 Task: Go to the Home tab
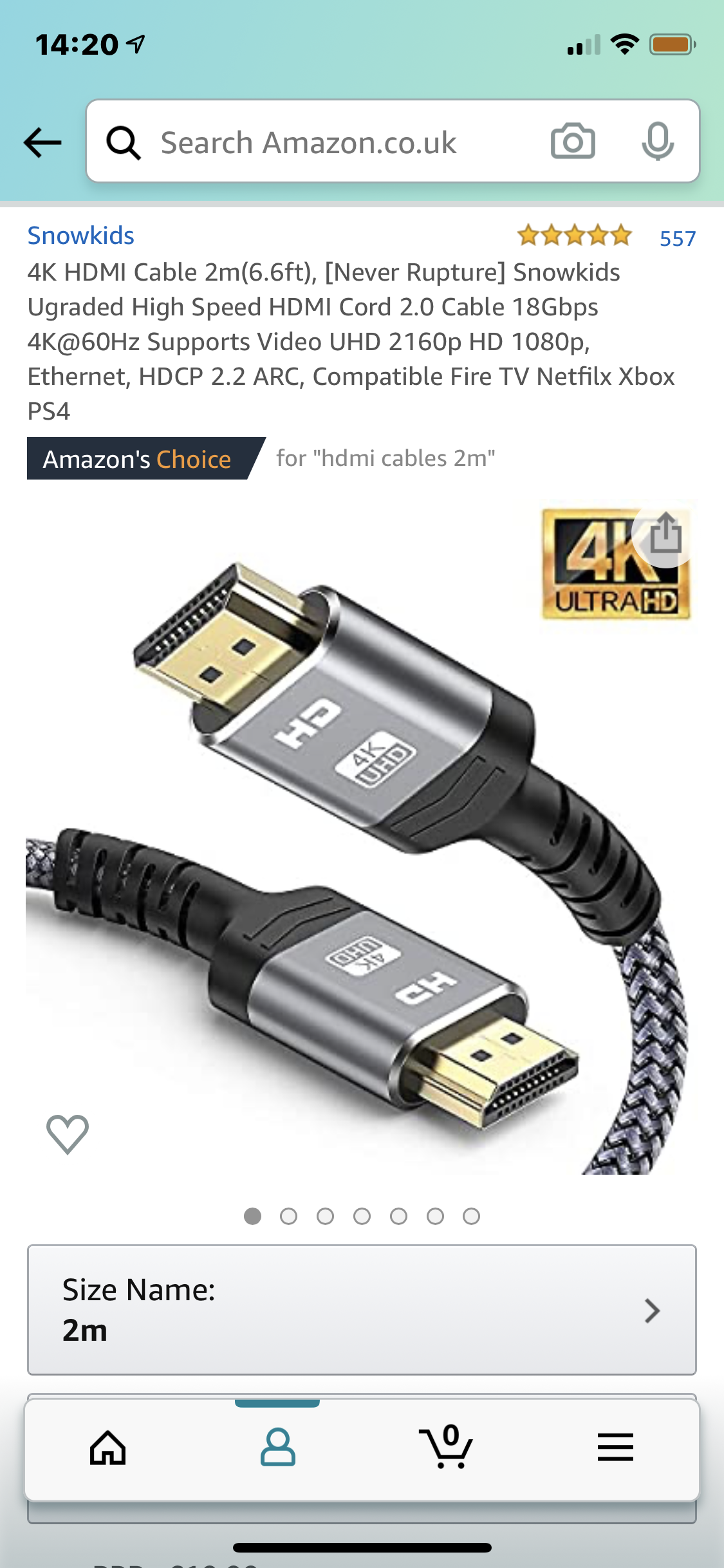tap(108, 1448)
